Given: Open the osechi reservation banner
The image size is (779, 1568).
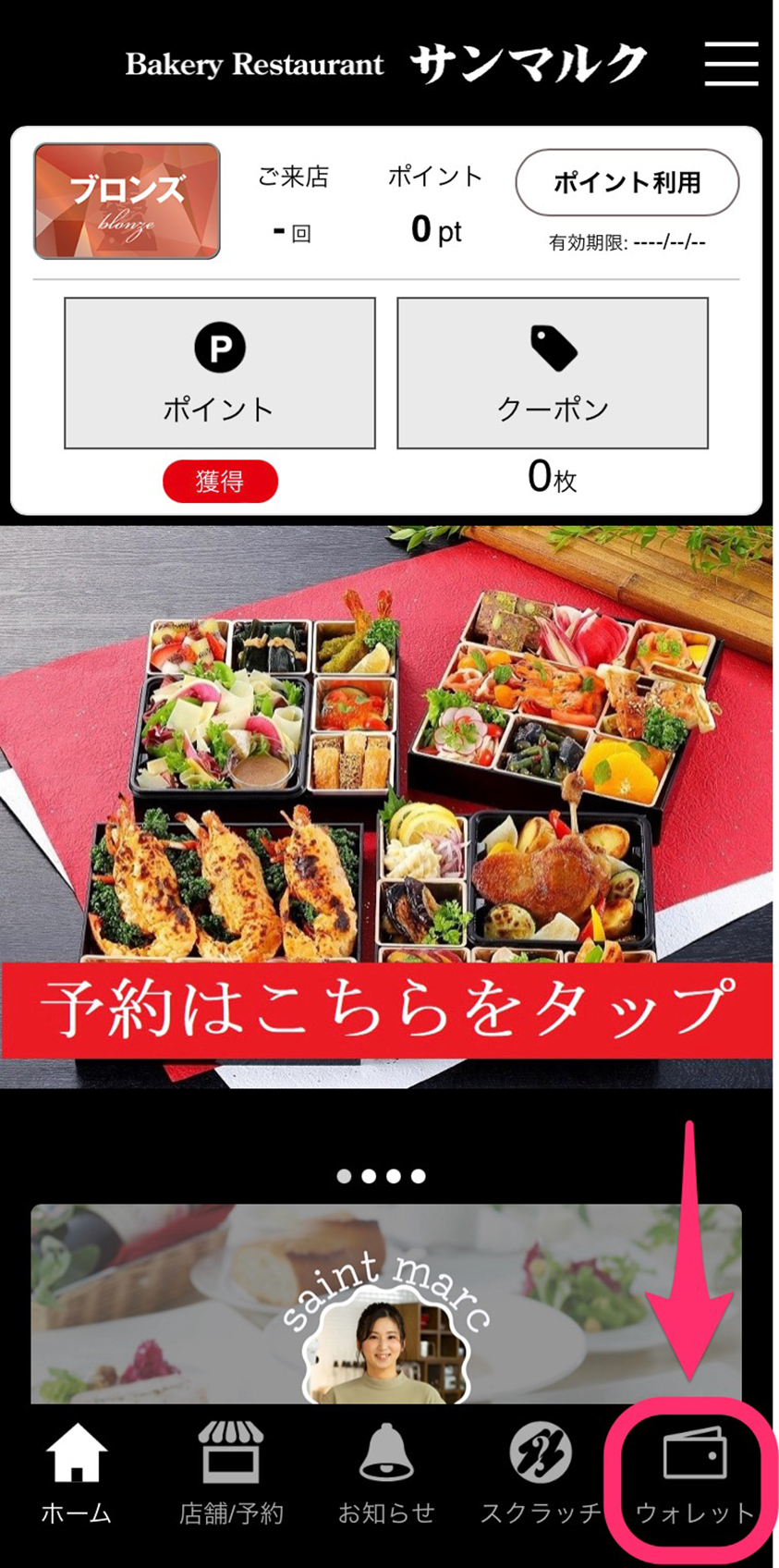Looking at the screenshot, I should (x=386, y=804).
